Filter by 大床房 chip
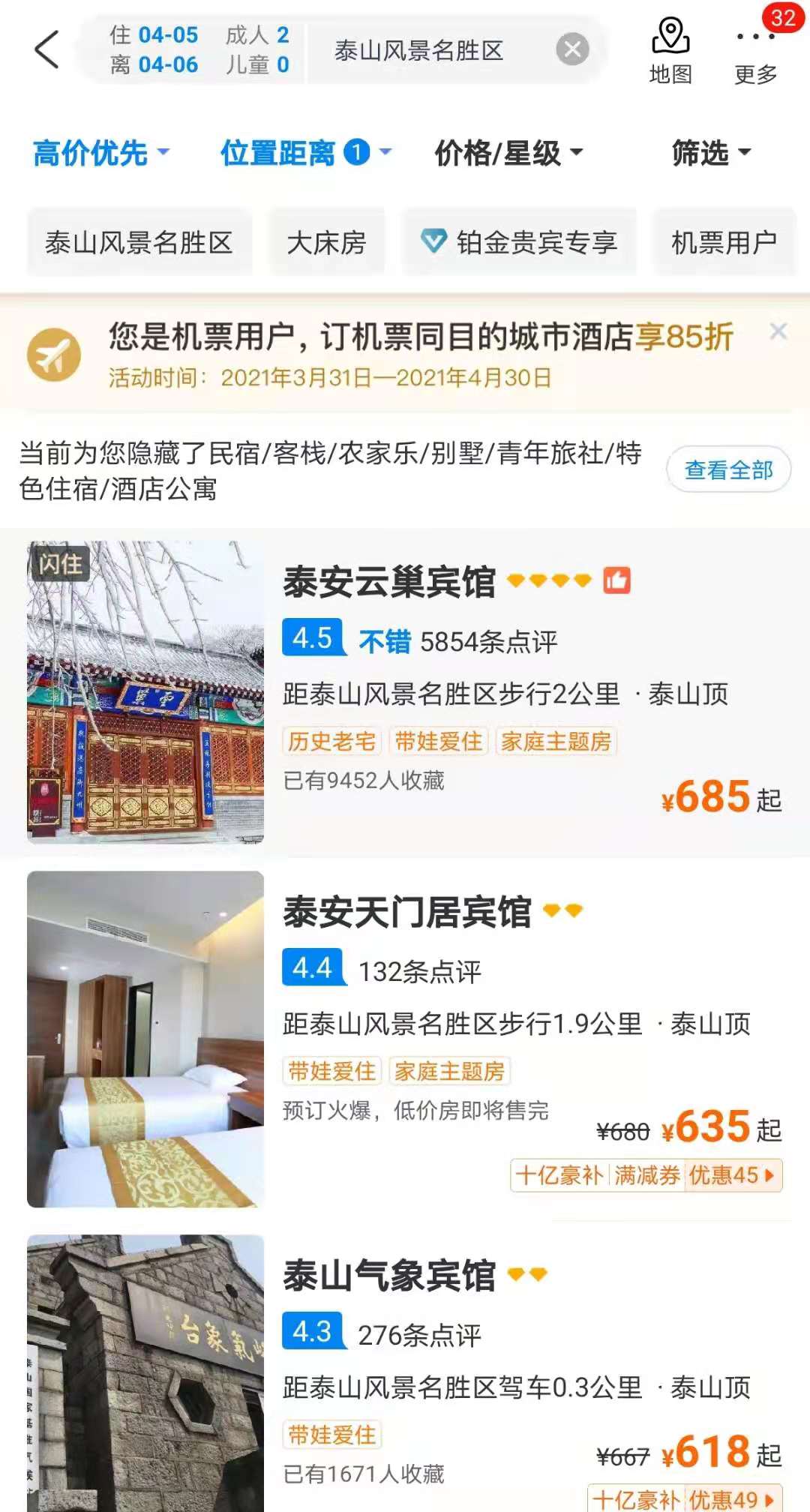 point(326,243)
